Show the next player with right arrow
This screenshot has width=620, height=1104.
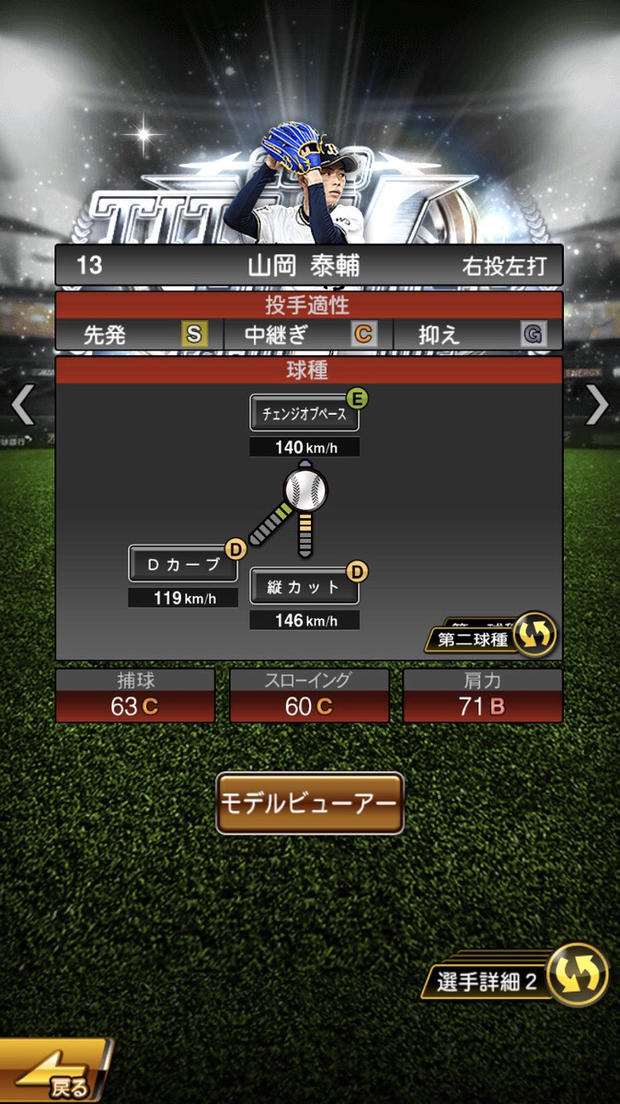click(x=597, y=405)
